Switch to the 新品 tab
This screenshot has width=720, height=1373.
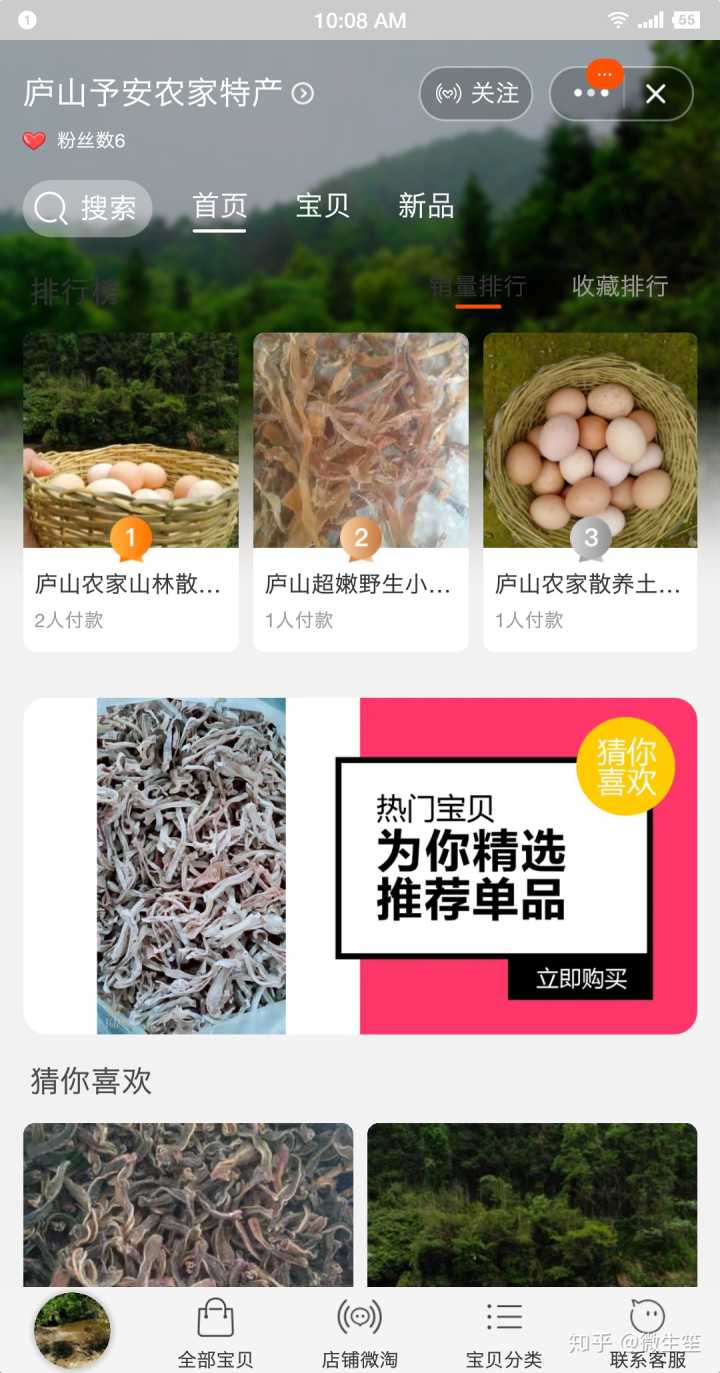pyautogui.click(x=426, y=206)
